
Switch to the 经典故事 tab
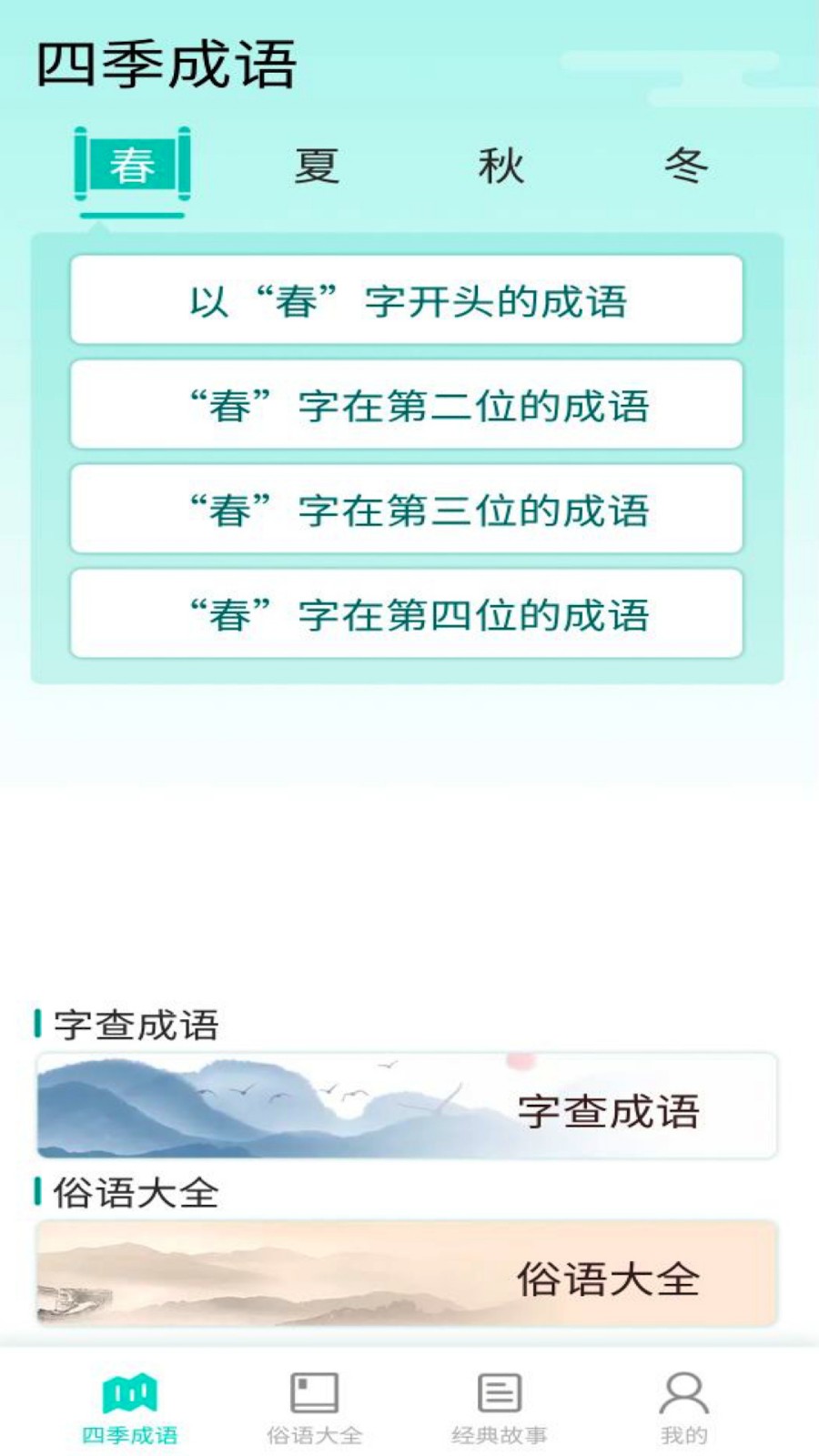[500, 1409]
